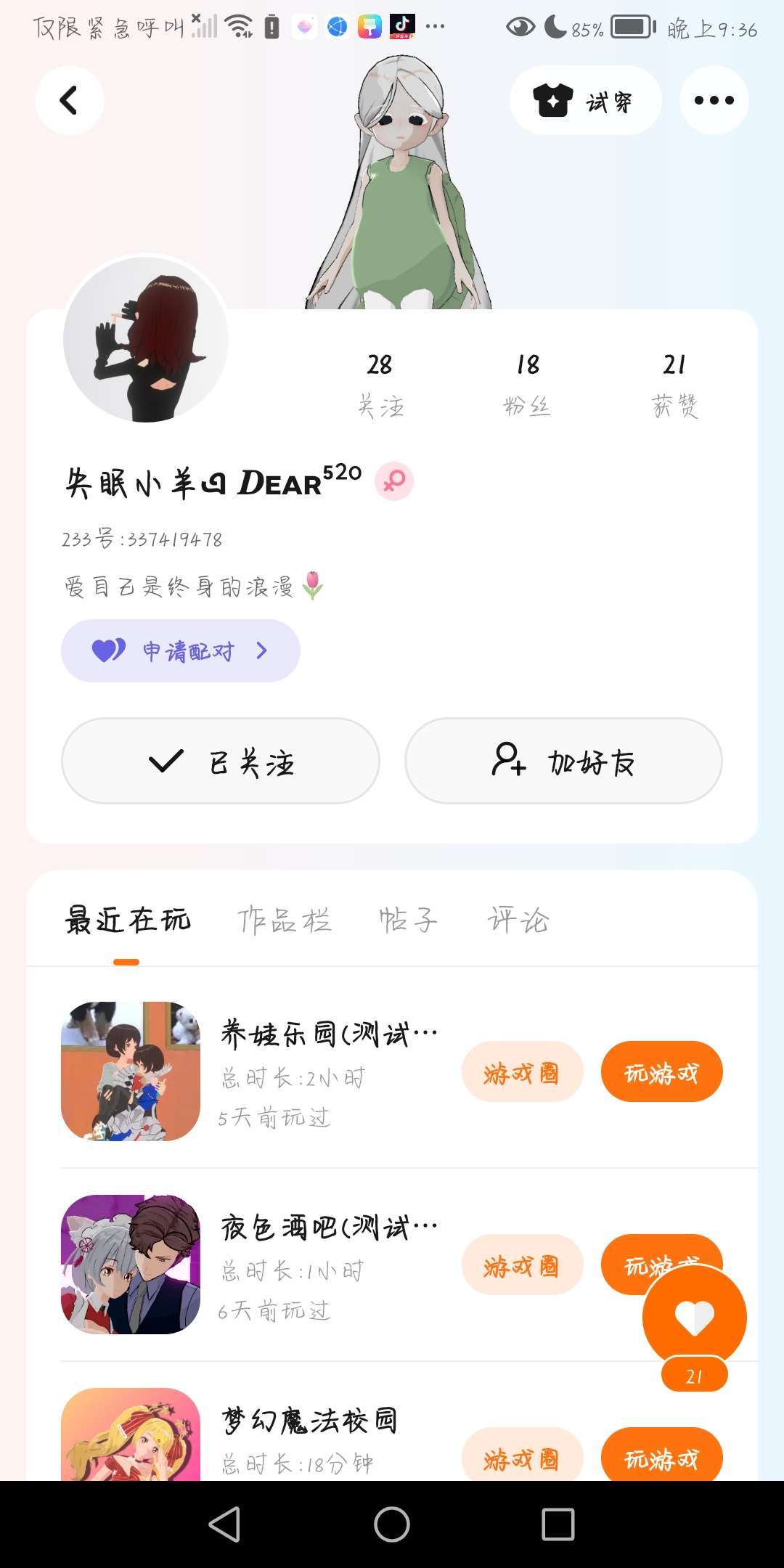Go back using the top-left arrow
The height and width of the screenshot is (1568, 784).
pyautogui.click(x=69, y=100)
